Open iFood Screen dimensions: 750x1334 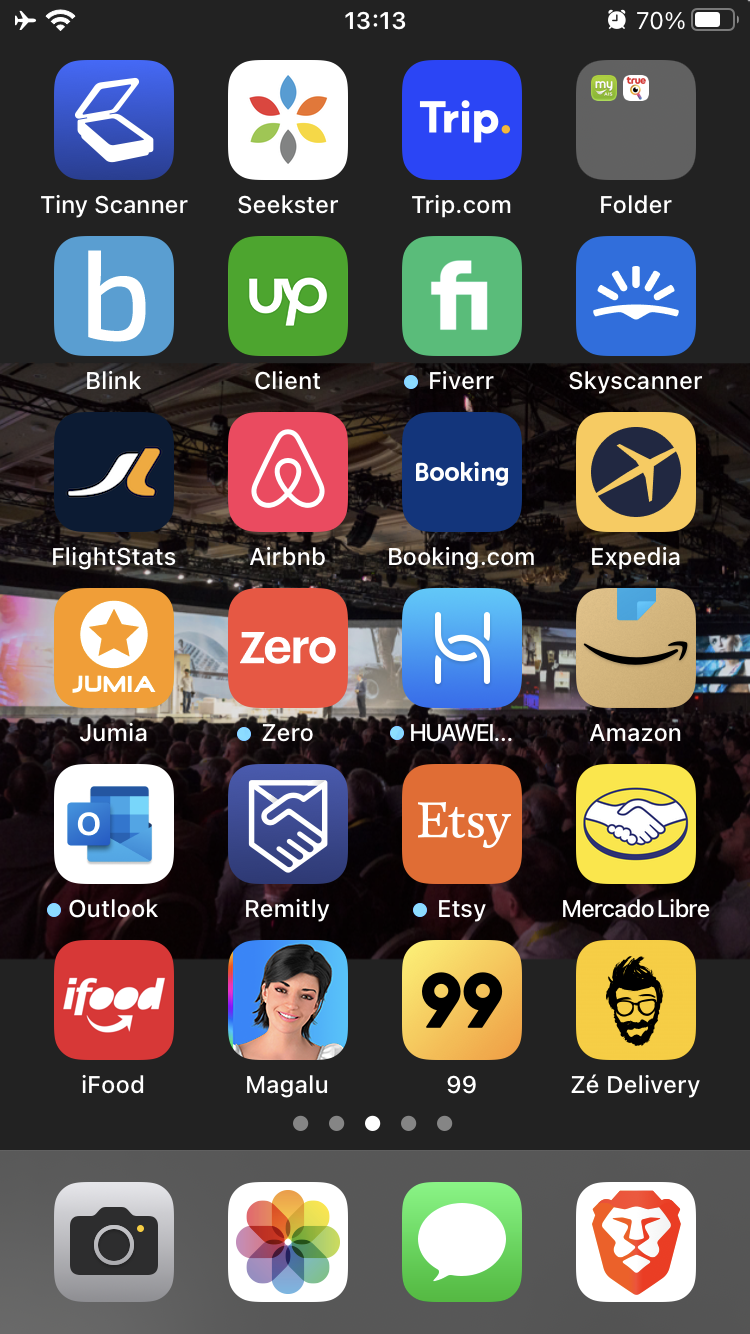[x=114, y=1000]
